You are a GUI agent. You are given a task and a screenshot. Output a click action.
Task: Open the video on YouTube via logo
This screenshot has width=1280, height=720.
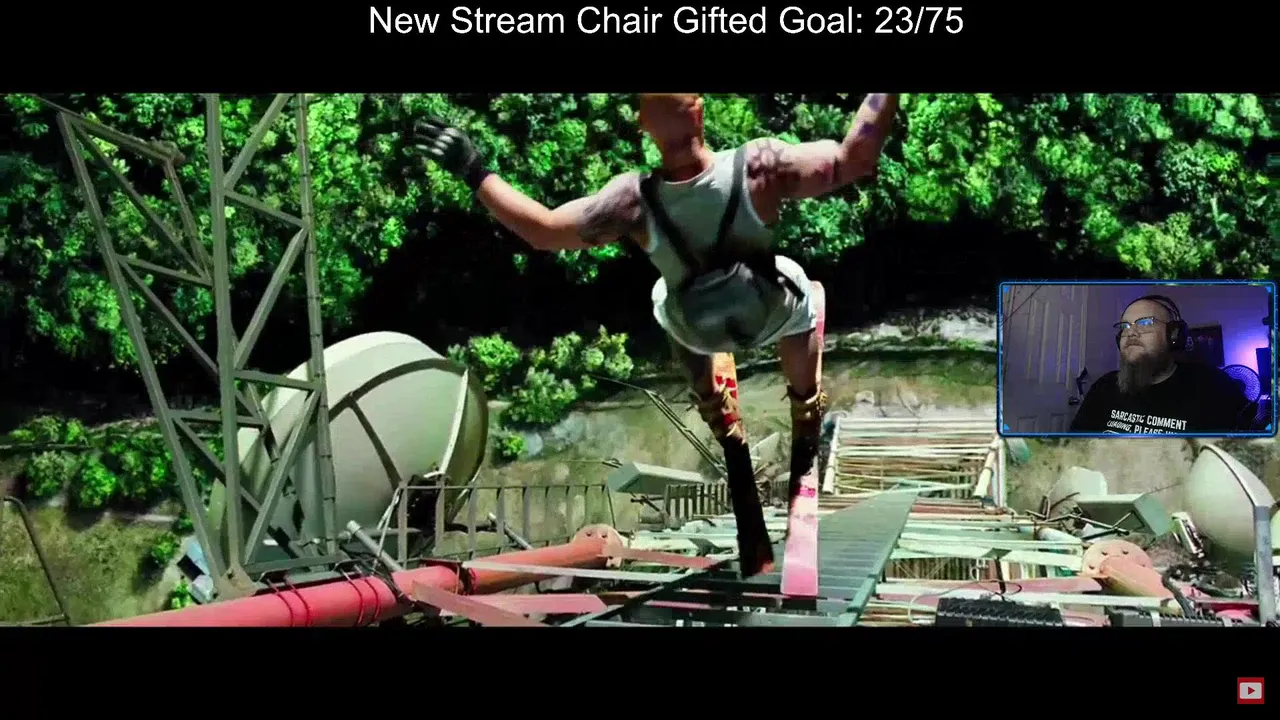point(1250,690)
